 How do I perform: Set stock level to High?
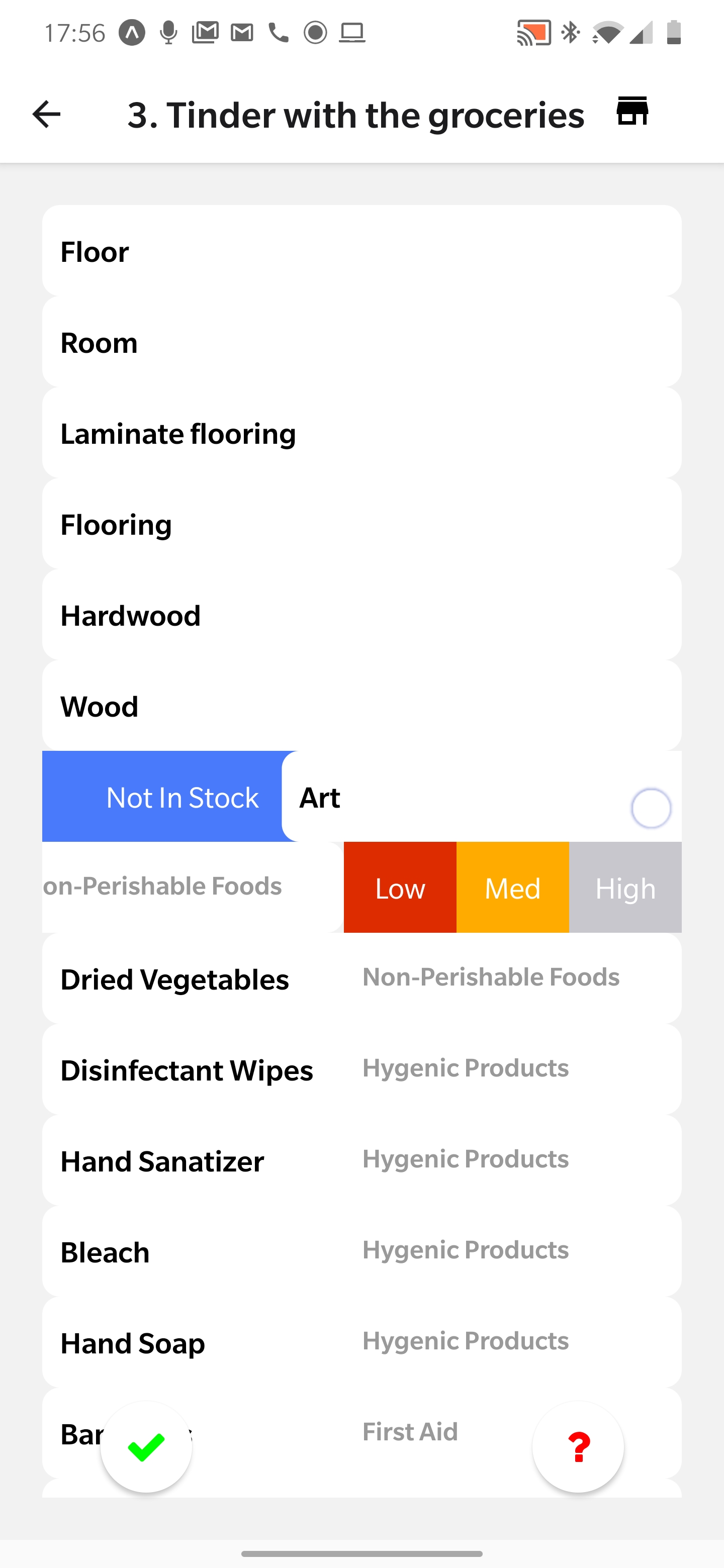tap(625, 888)
